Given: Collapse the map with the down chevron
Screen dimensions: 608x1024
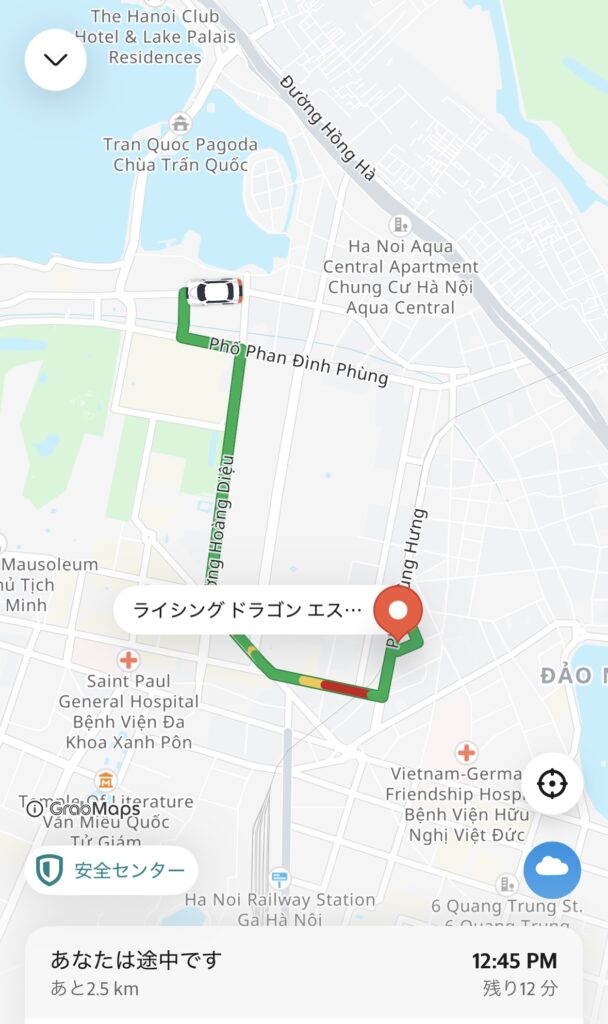Looking at the screenshot, I should pos(55,59).
